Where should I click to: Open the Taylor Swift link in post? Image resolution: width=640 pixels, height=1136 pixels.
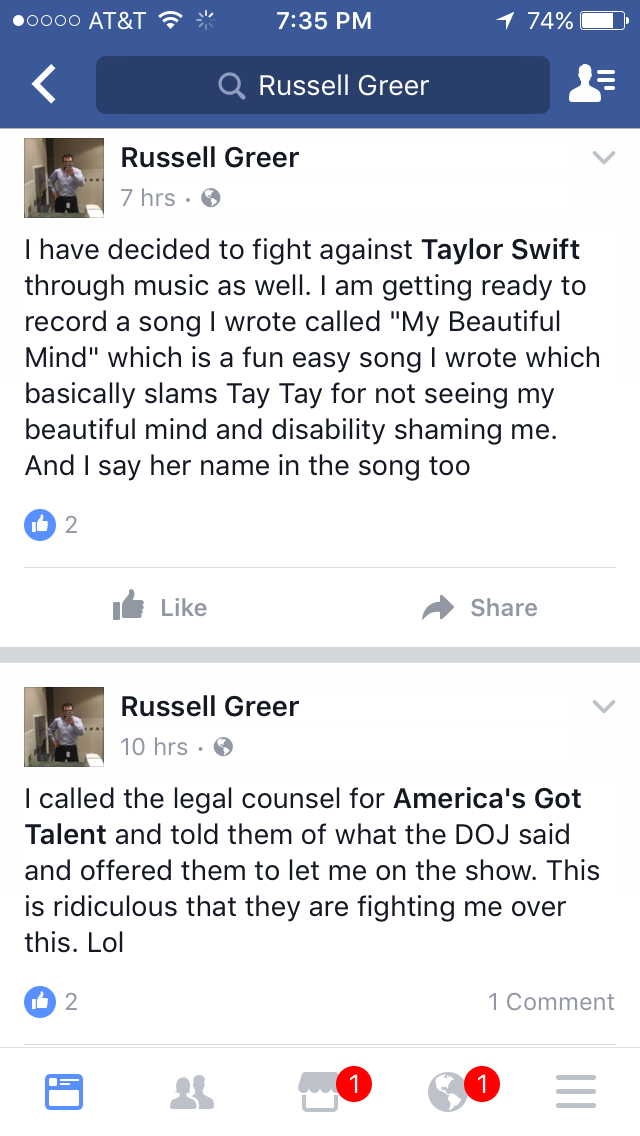click(500, 249)
